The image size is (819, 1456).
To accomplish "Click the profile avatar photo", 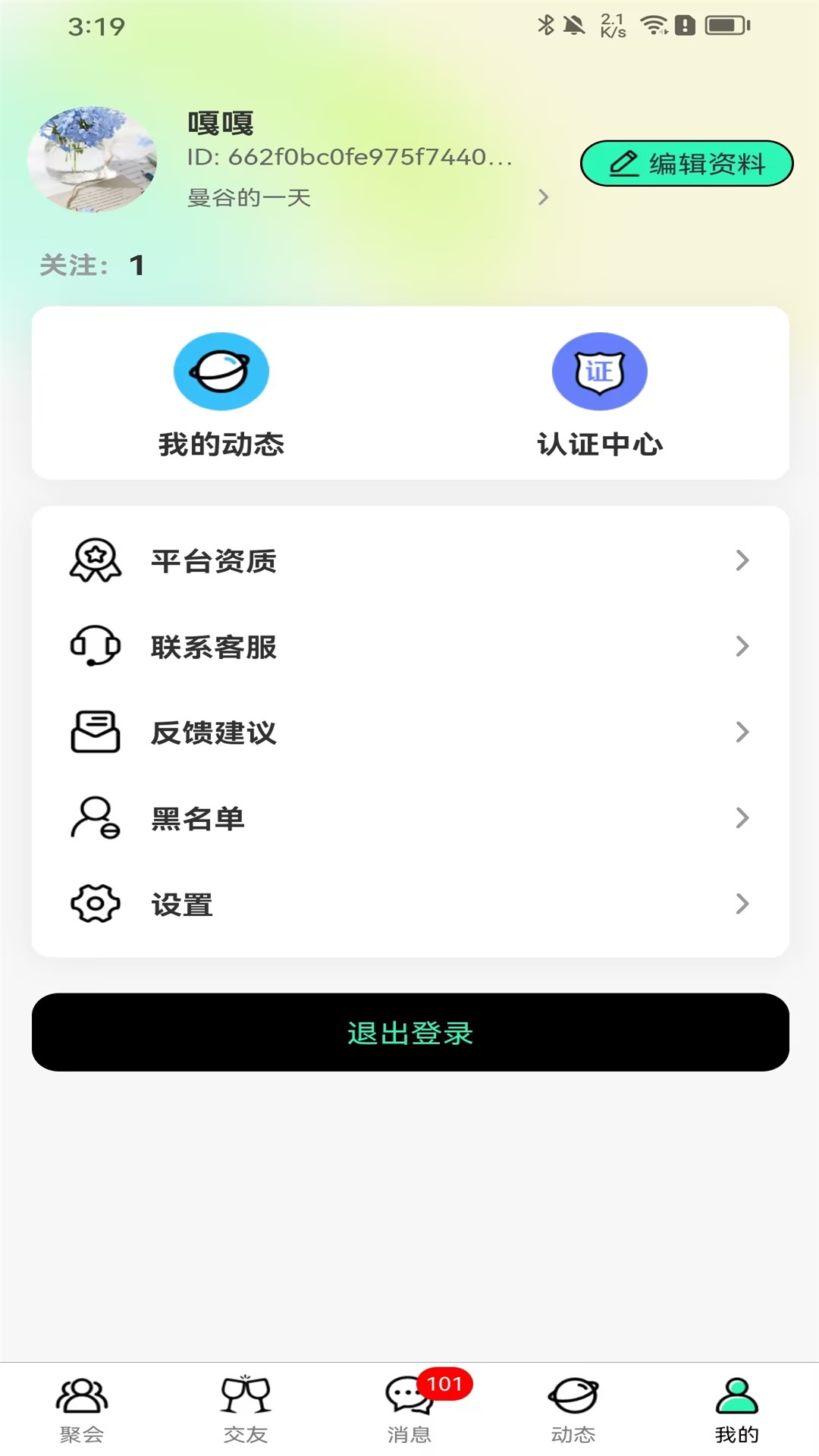I will (95, 162).
